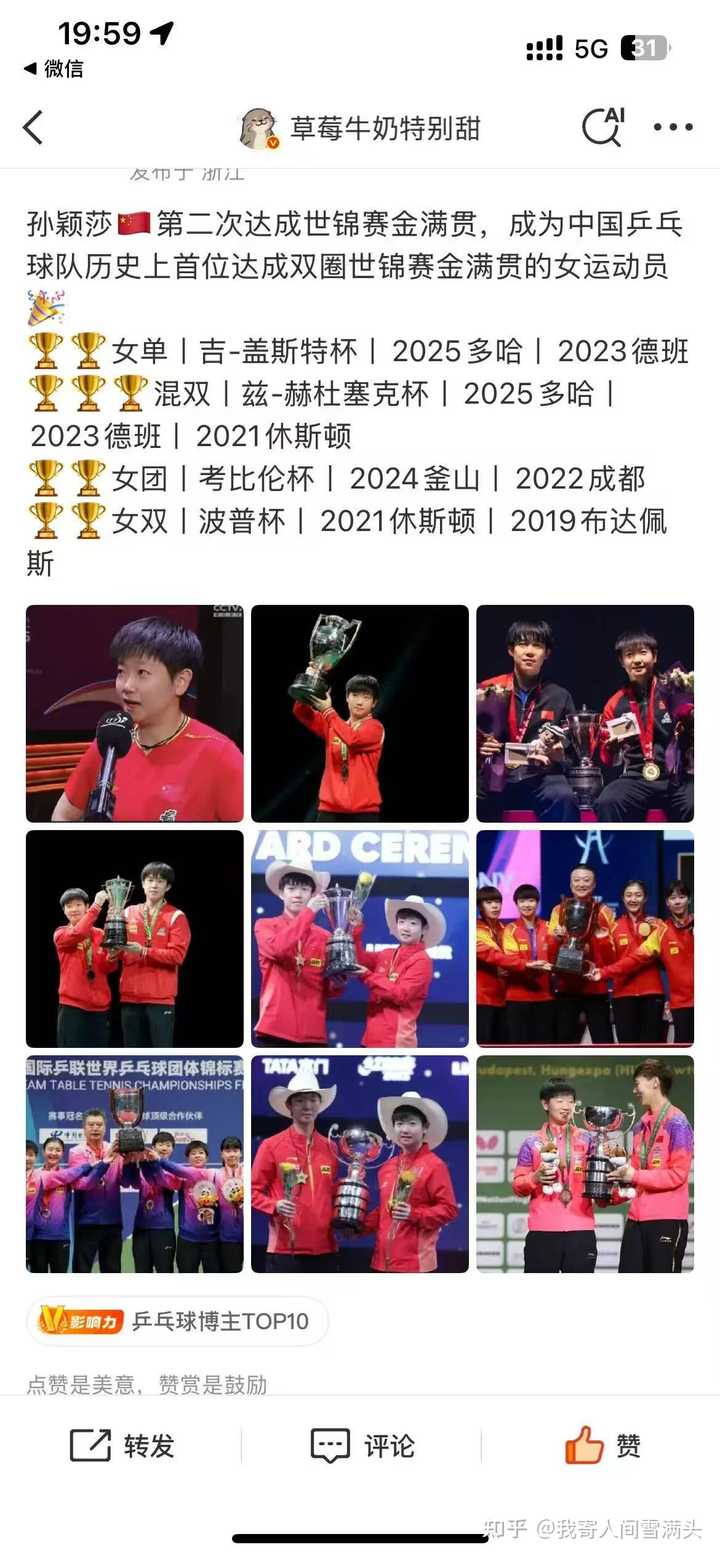Image resolution: width=720 pixels, height=1558 pixels.
Task: Enlarge the team photo in purple jackets
Action: click(135, 1163)
